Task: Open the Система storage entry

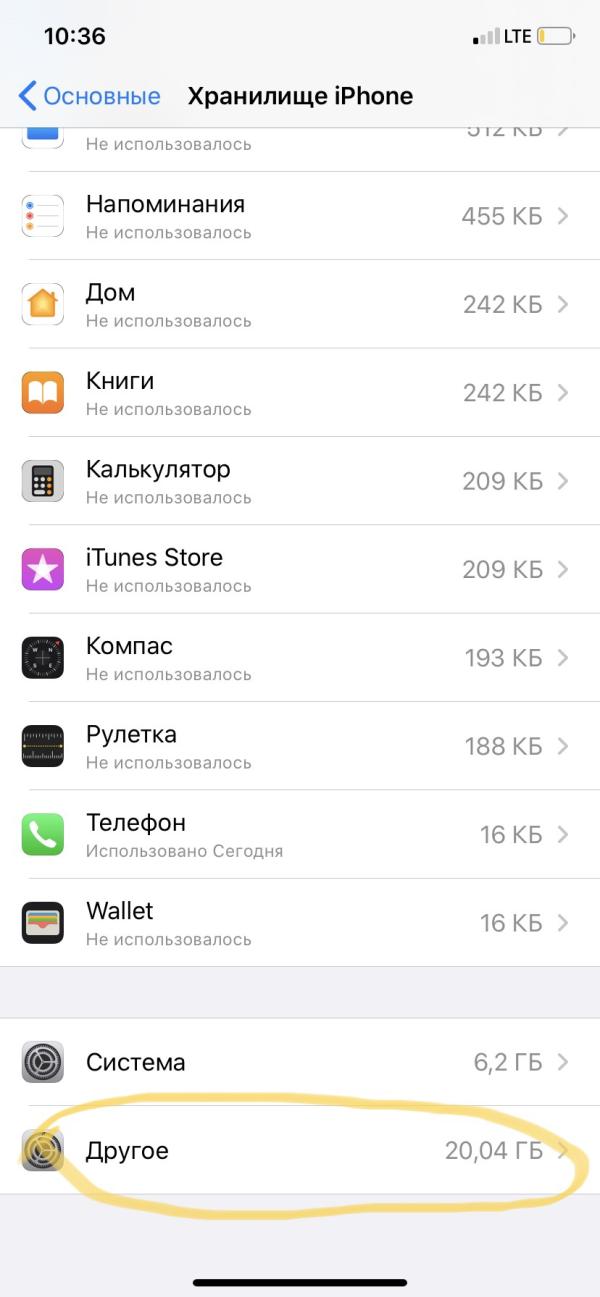Action: tap(300, 1062)
